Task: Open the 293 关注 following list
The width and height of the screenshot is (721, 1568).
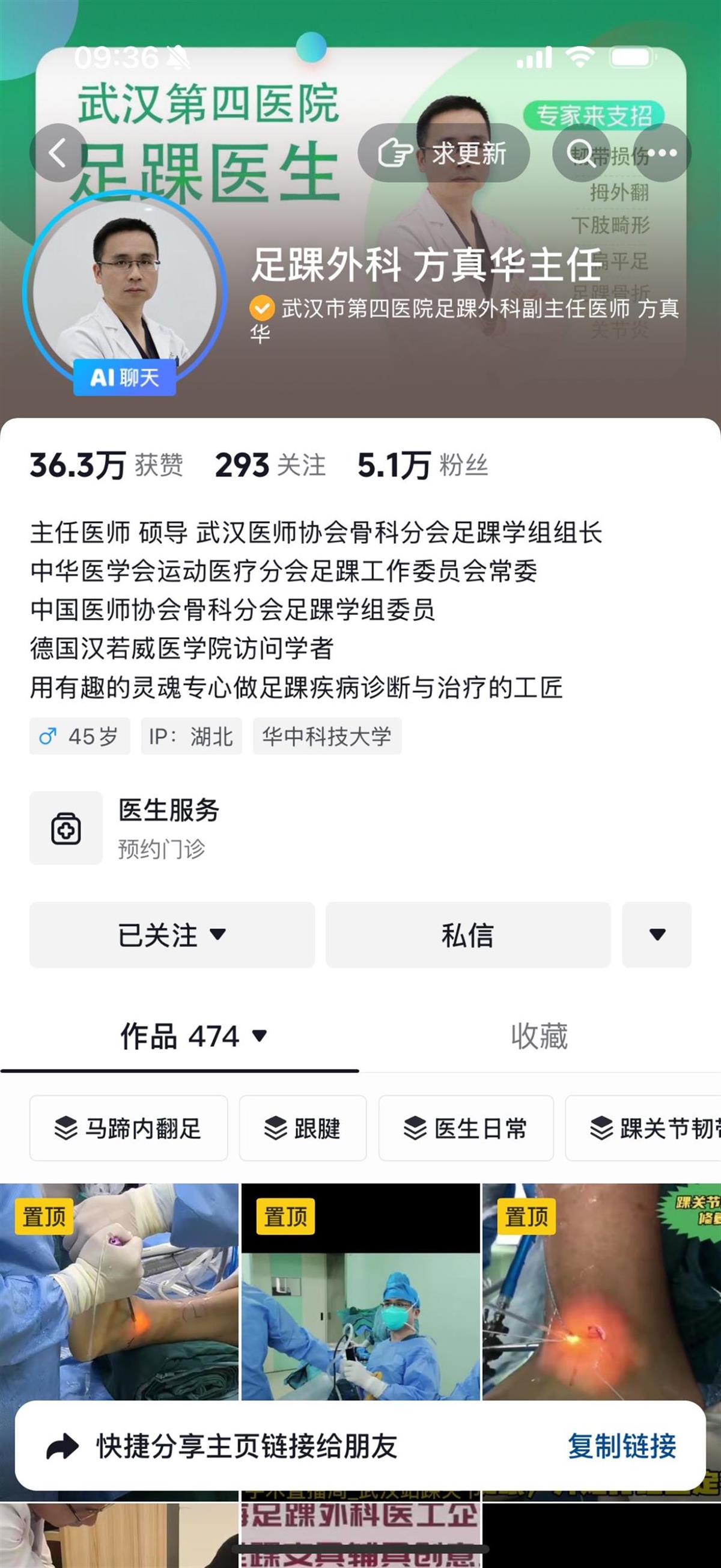Action: (270, 466)
